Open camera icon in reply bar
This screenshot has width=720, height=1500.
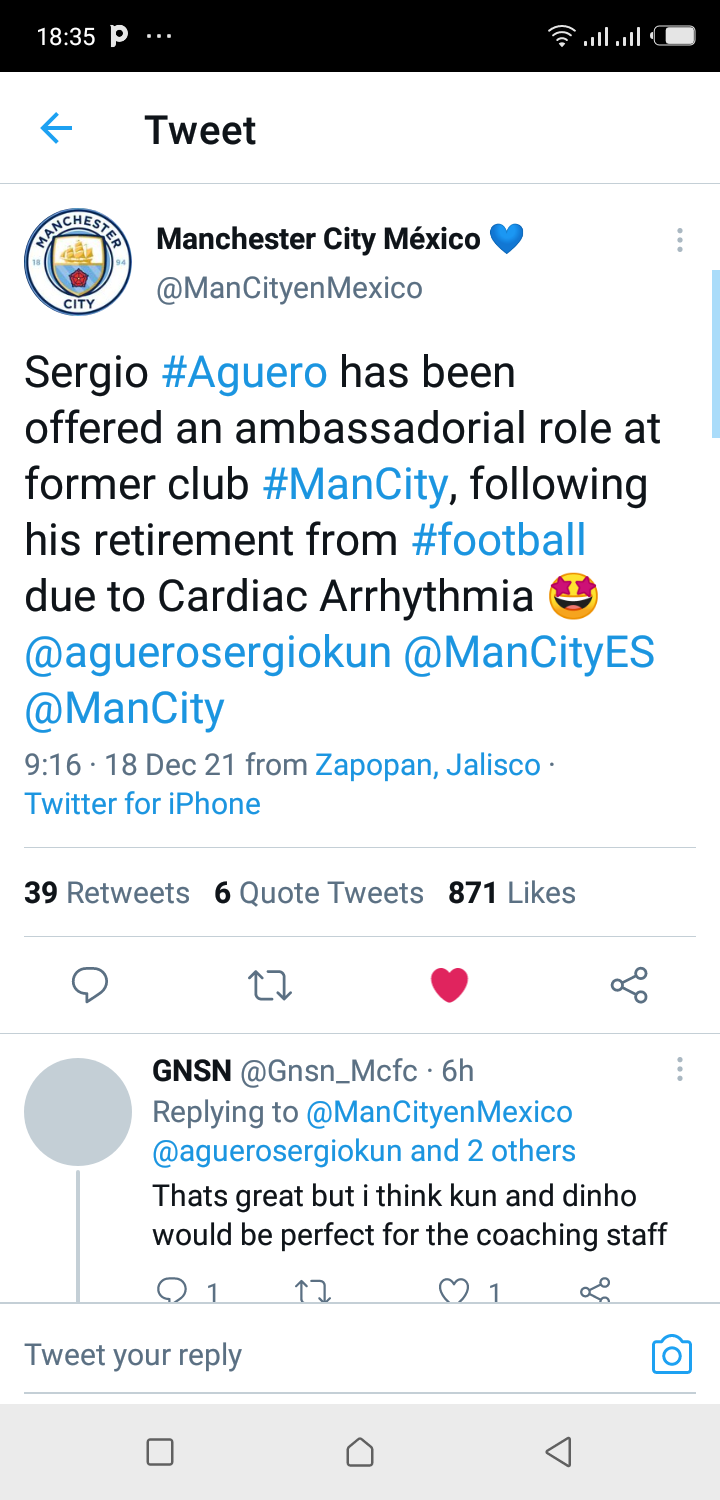pyautogui.click(x=672, y=1355)
